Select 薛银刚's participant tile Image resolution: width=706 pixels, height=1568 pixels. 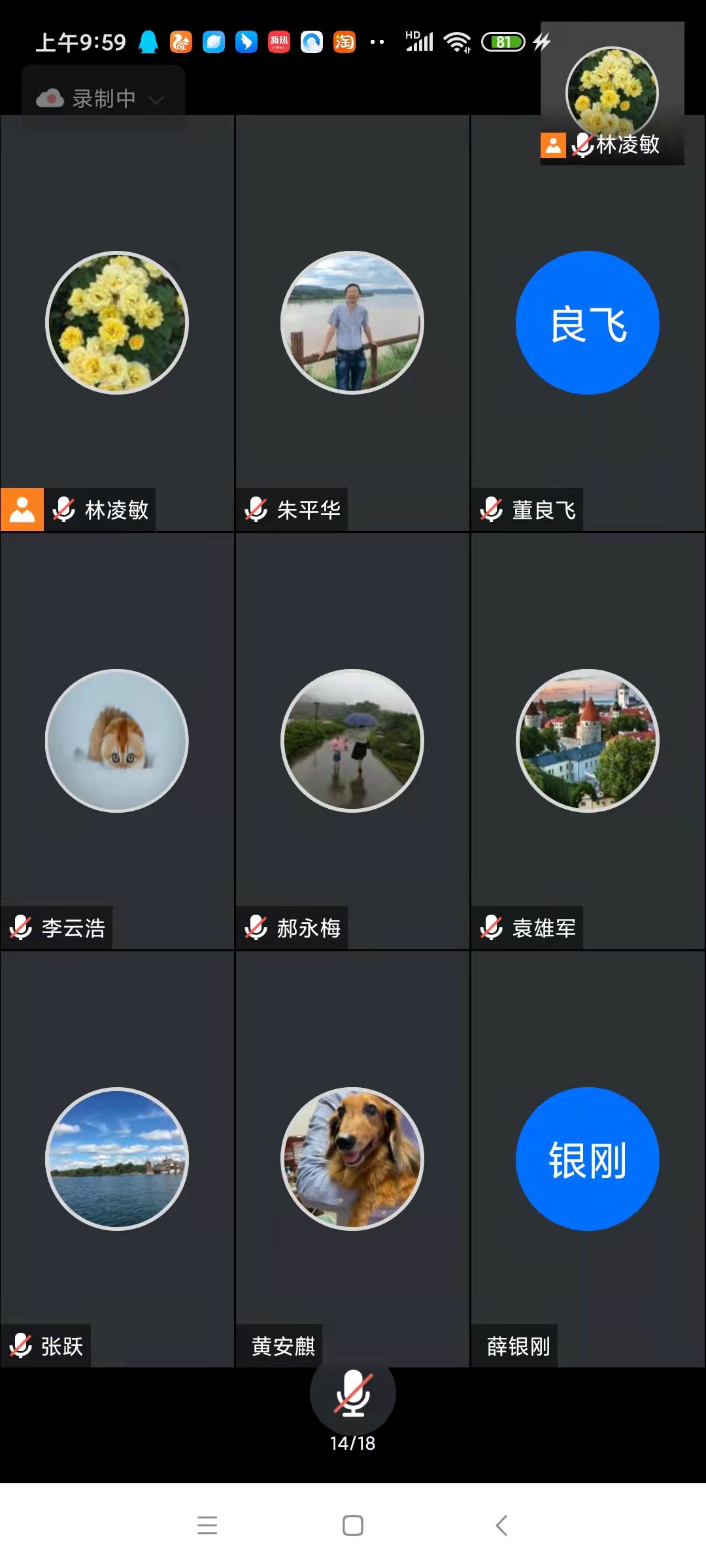click(587, 1159)
